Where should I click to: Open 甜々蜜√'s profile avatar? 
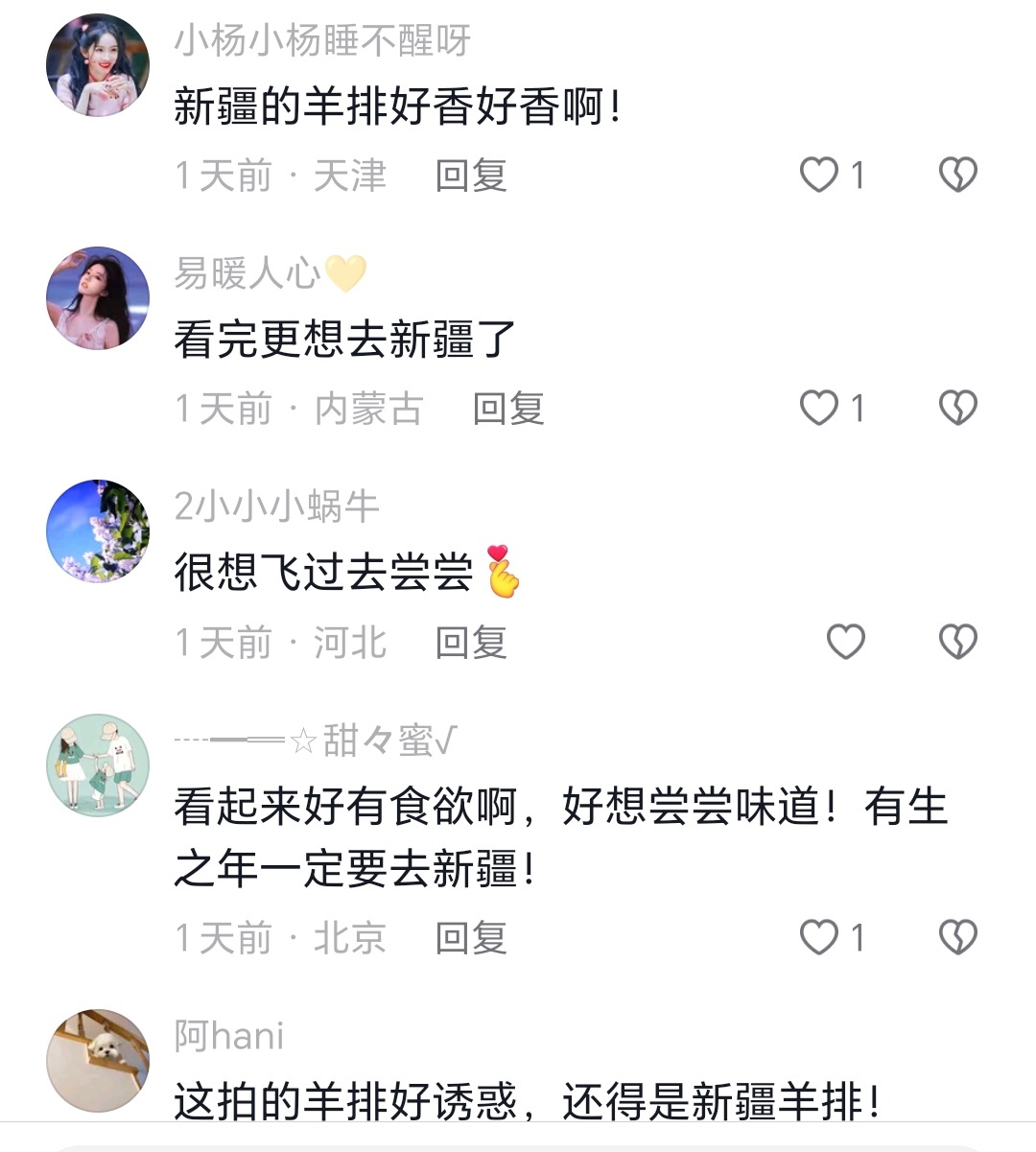click(x=98, y=764)
